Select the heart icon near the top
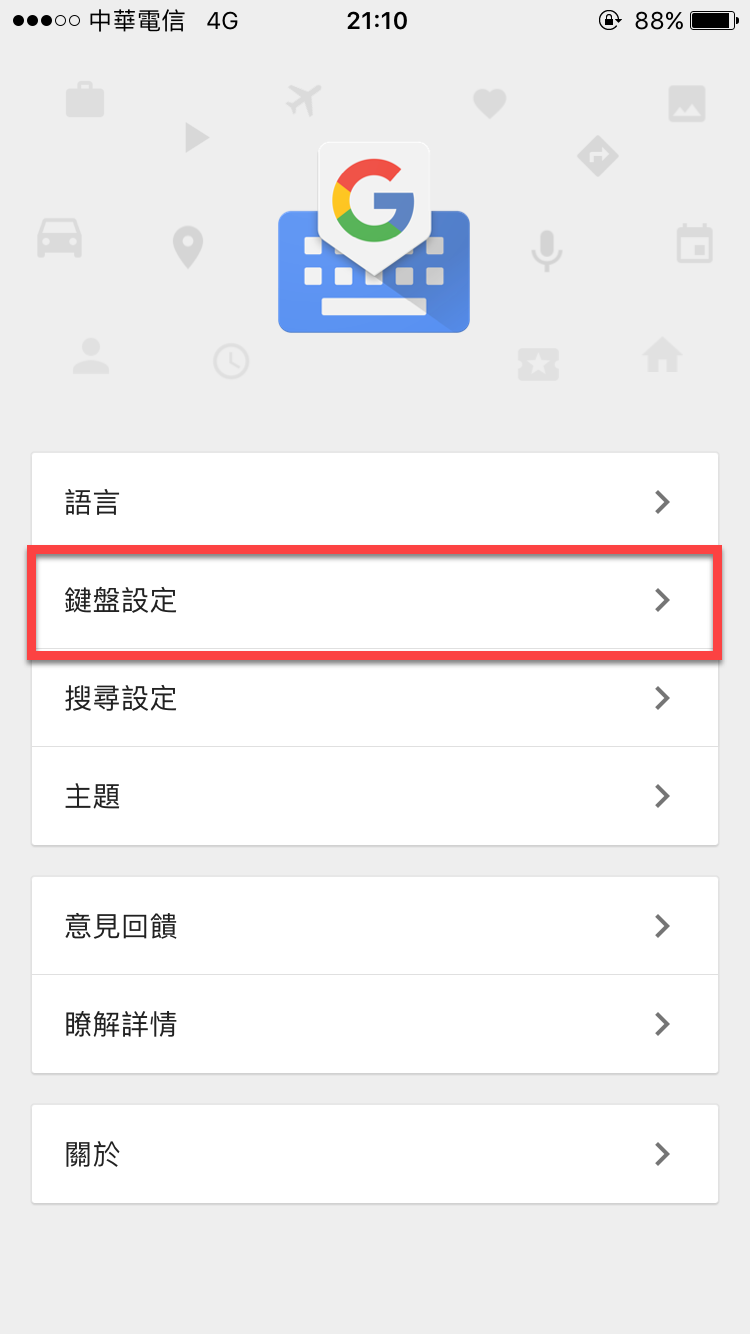Viewport: 750px width, 1334px height. click(x=490, y=103)
